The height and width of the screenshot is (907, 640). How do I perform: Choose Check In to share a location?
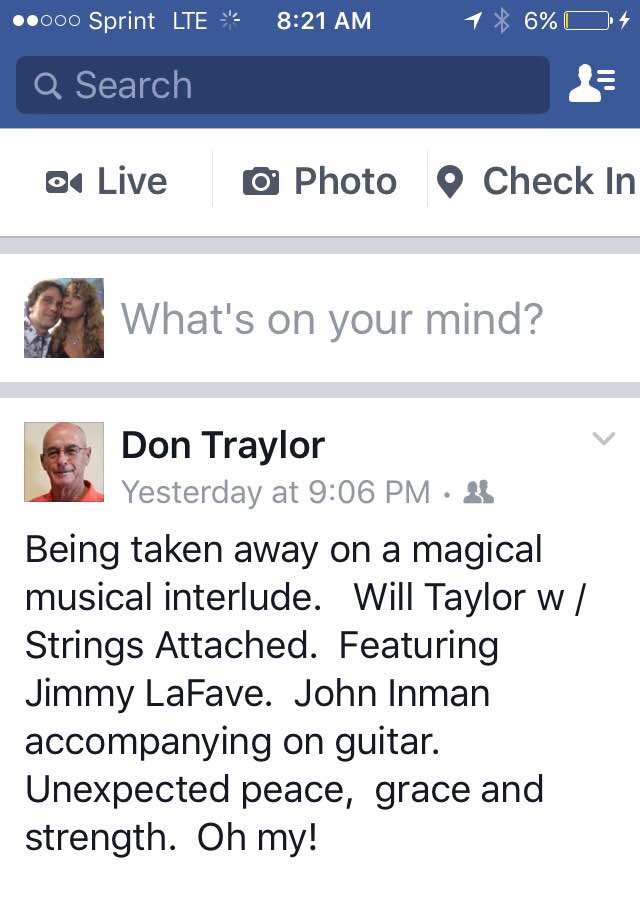(x=536, y=182)
